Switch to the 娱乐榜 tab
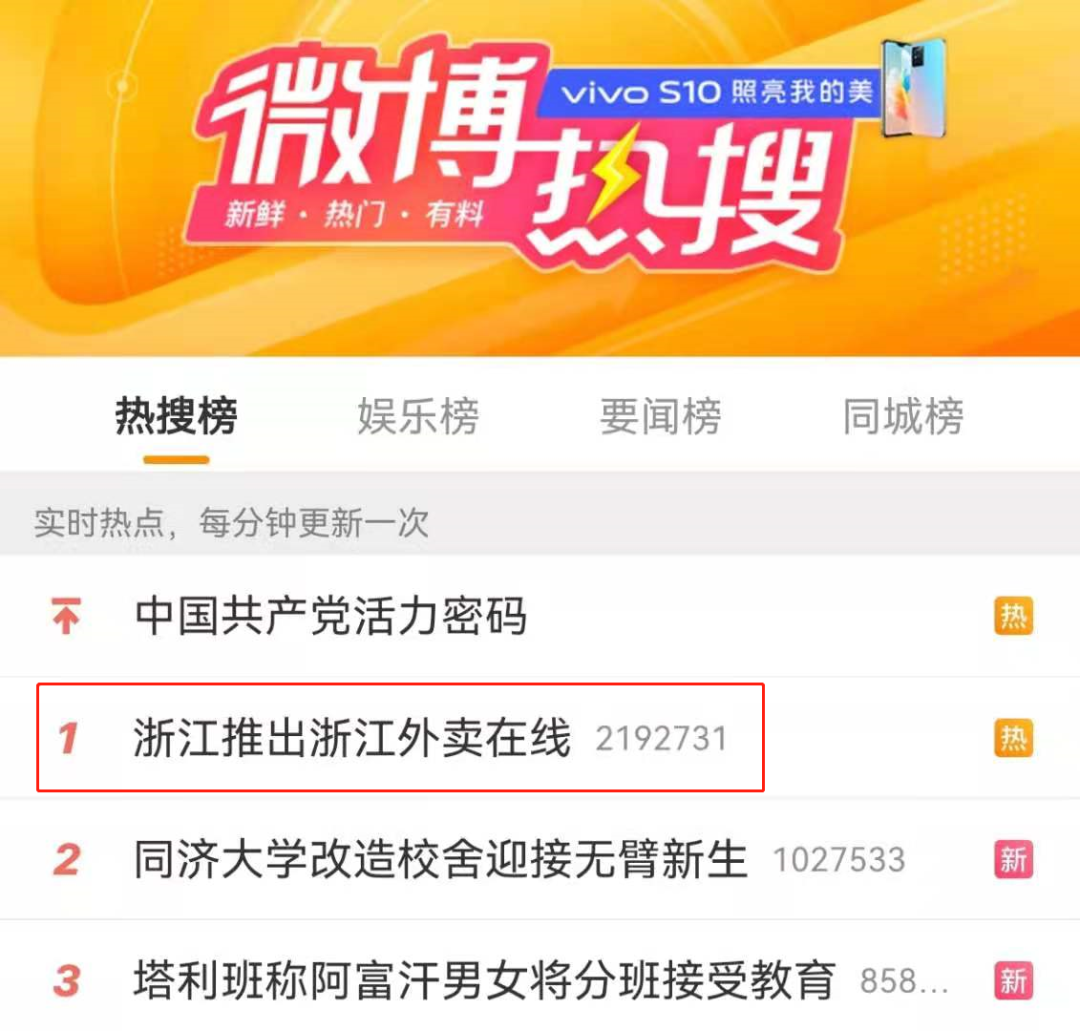The width and height of the screenshot is (1080, 1031). (x=418, y=416)
